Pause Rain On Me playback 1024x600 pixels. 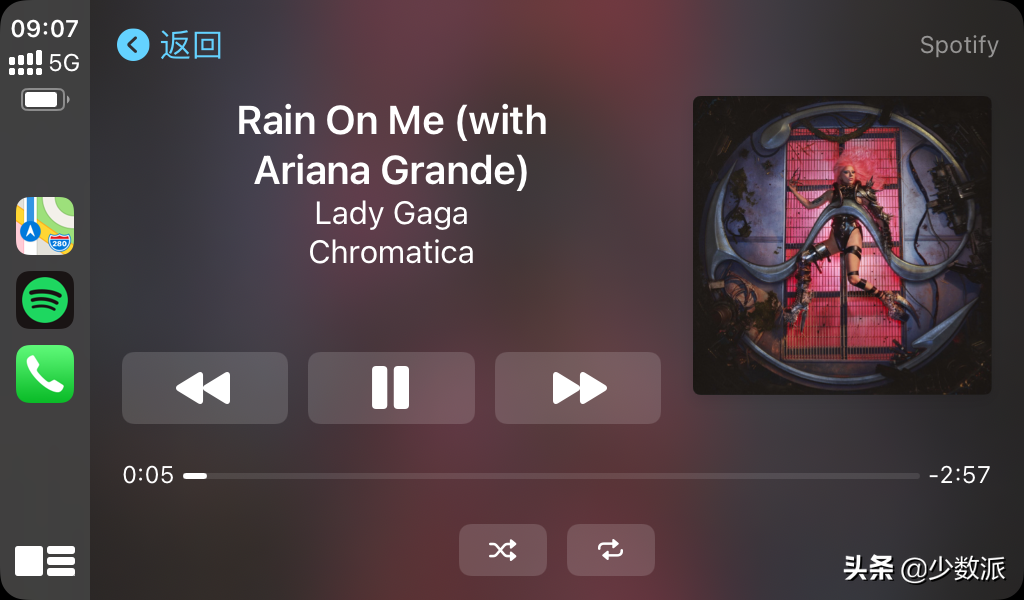391,388
